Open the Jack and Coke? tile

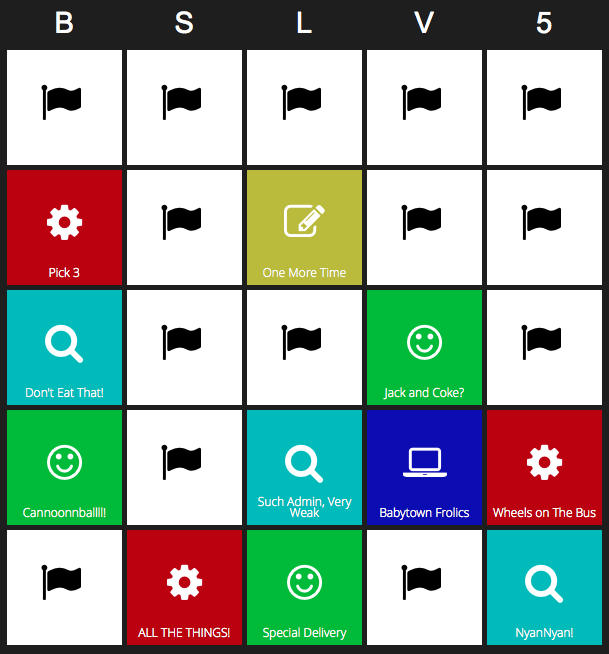(424, 347)
